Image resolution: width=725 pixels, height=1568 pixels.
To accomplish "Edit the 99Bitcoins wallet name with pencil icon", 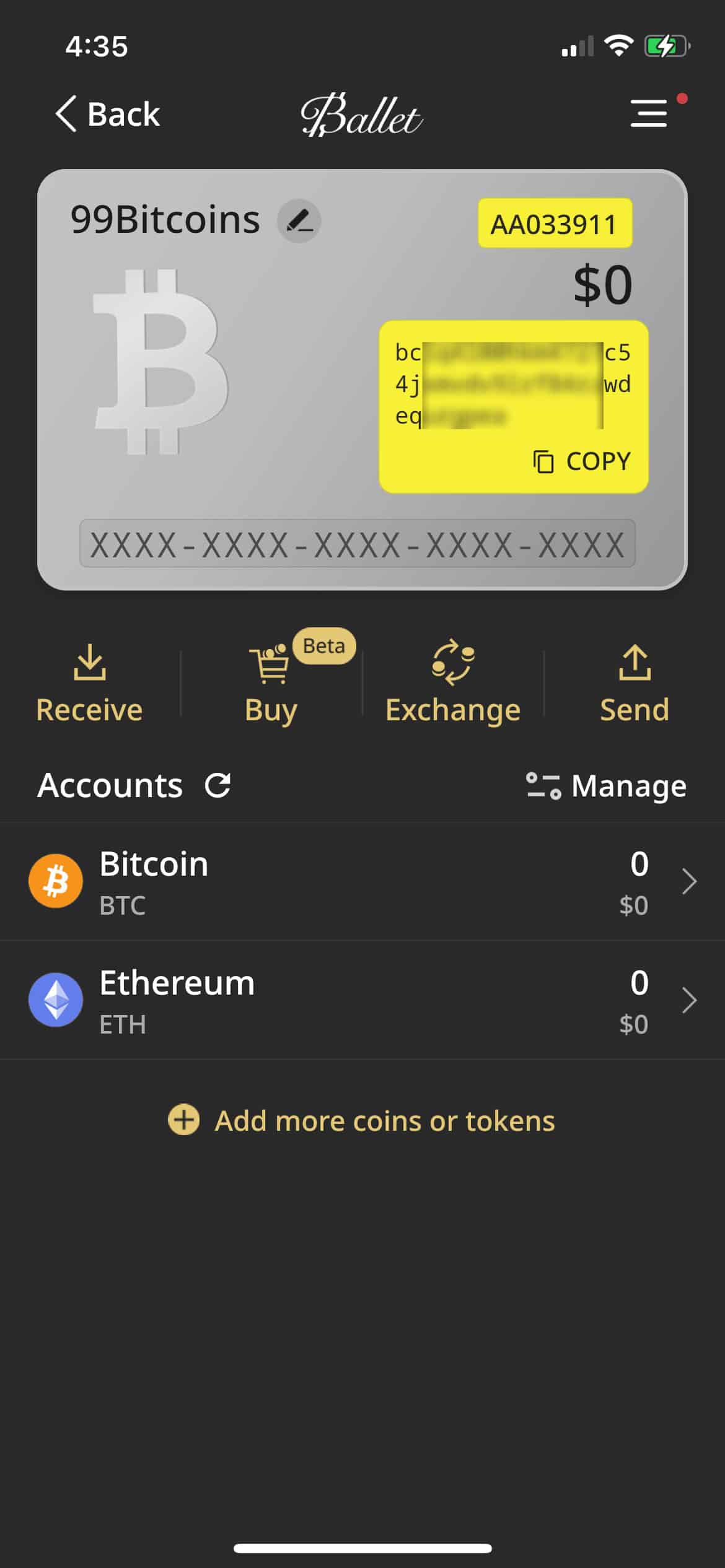I will coord(299,221).
